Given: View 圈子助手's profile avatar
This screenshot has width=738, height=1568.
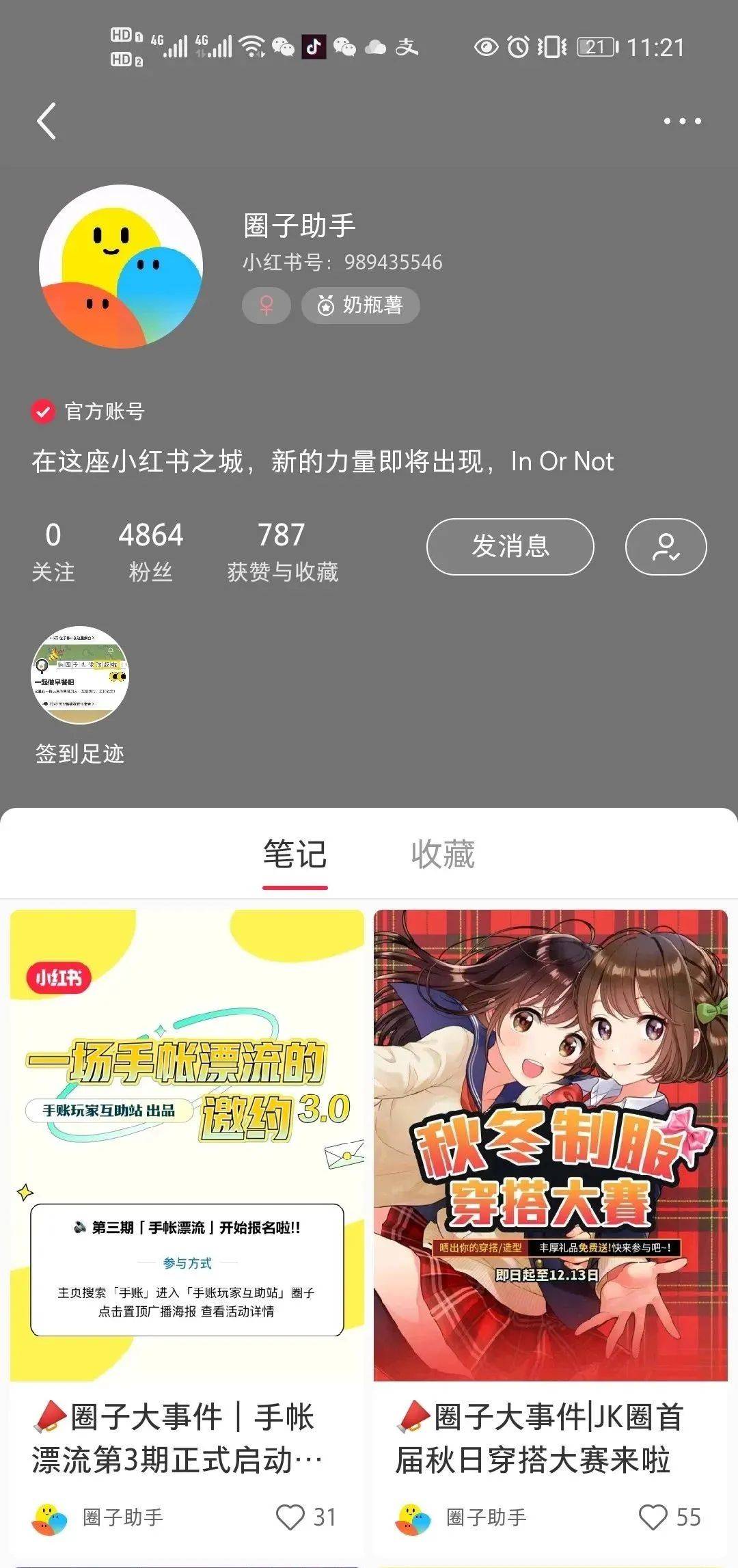Looking at the screenshot, I should 121,267.
